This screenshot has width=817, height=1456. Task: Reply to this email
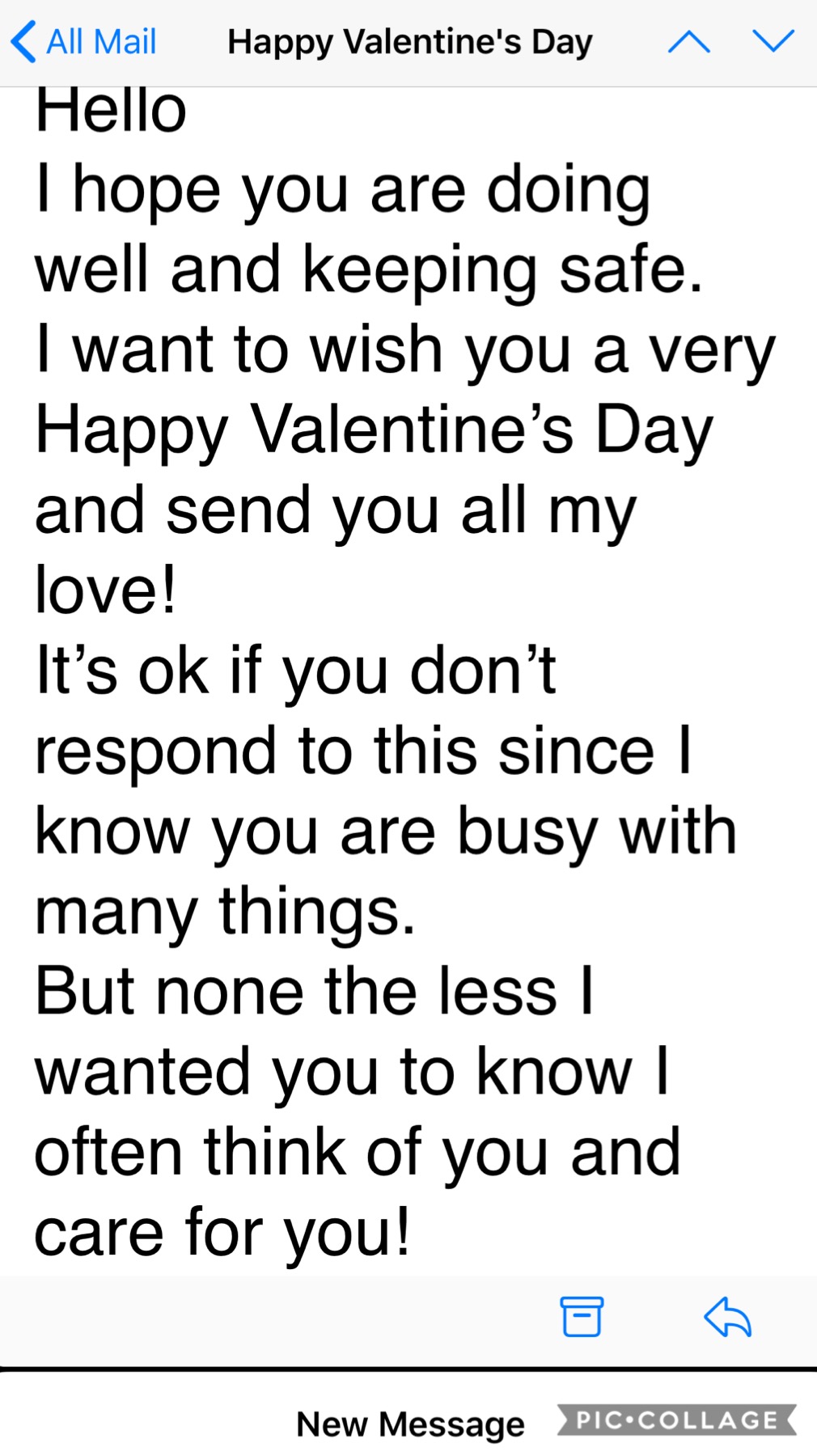pos(728,1317)
